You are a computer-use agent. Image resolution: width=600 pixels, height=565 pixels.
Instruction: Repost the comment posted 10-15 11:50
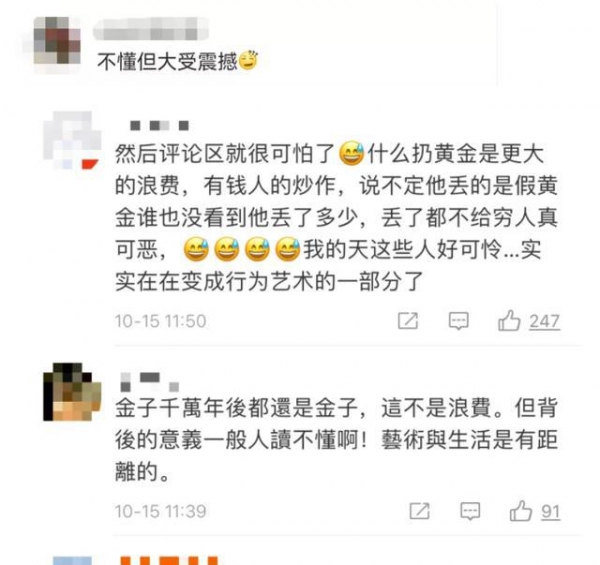[x=408, y=321]
